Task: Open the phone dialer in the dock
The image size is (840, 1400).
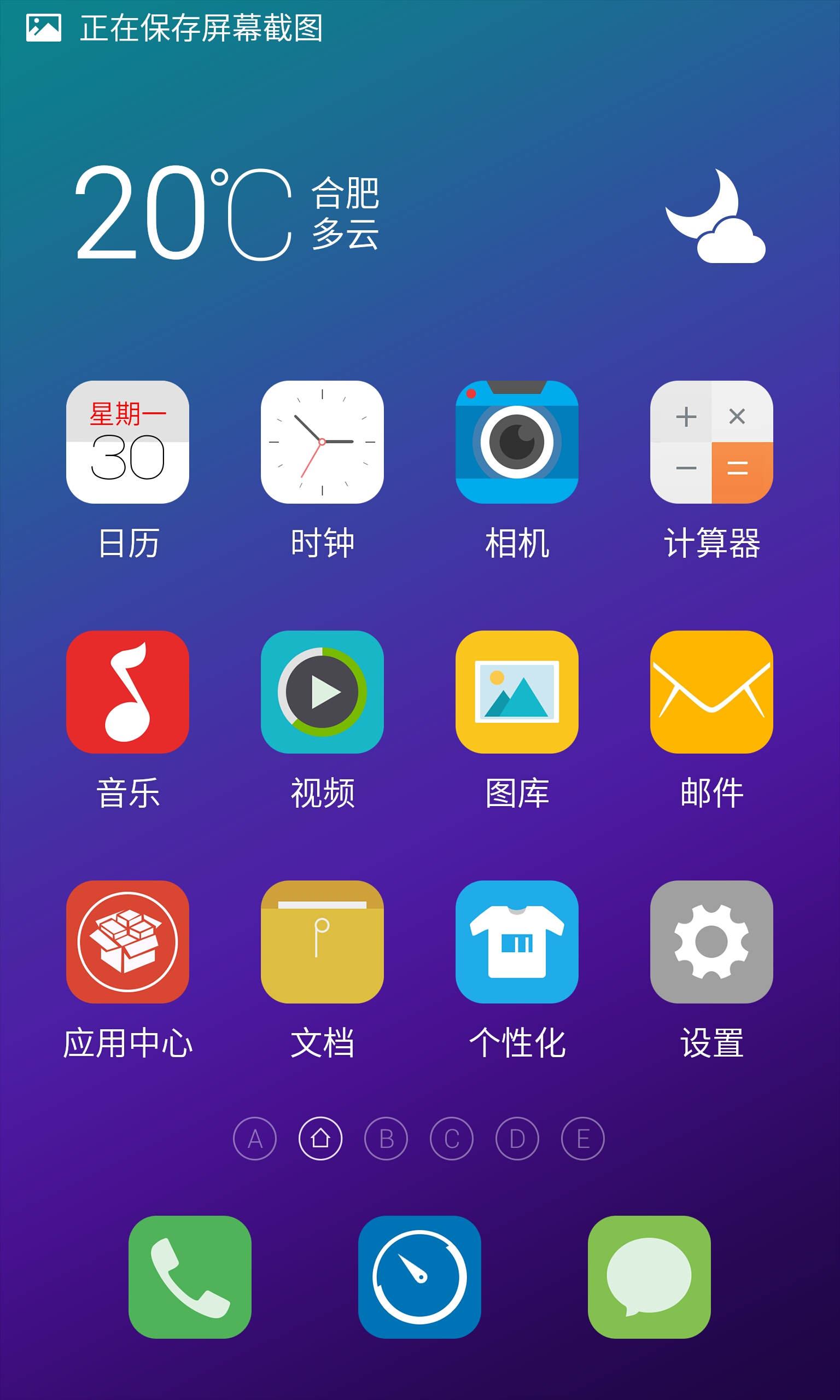Action: (x=190, y=1276)
